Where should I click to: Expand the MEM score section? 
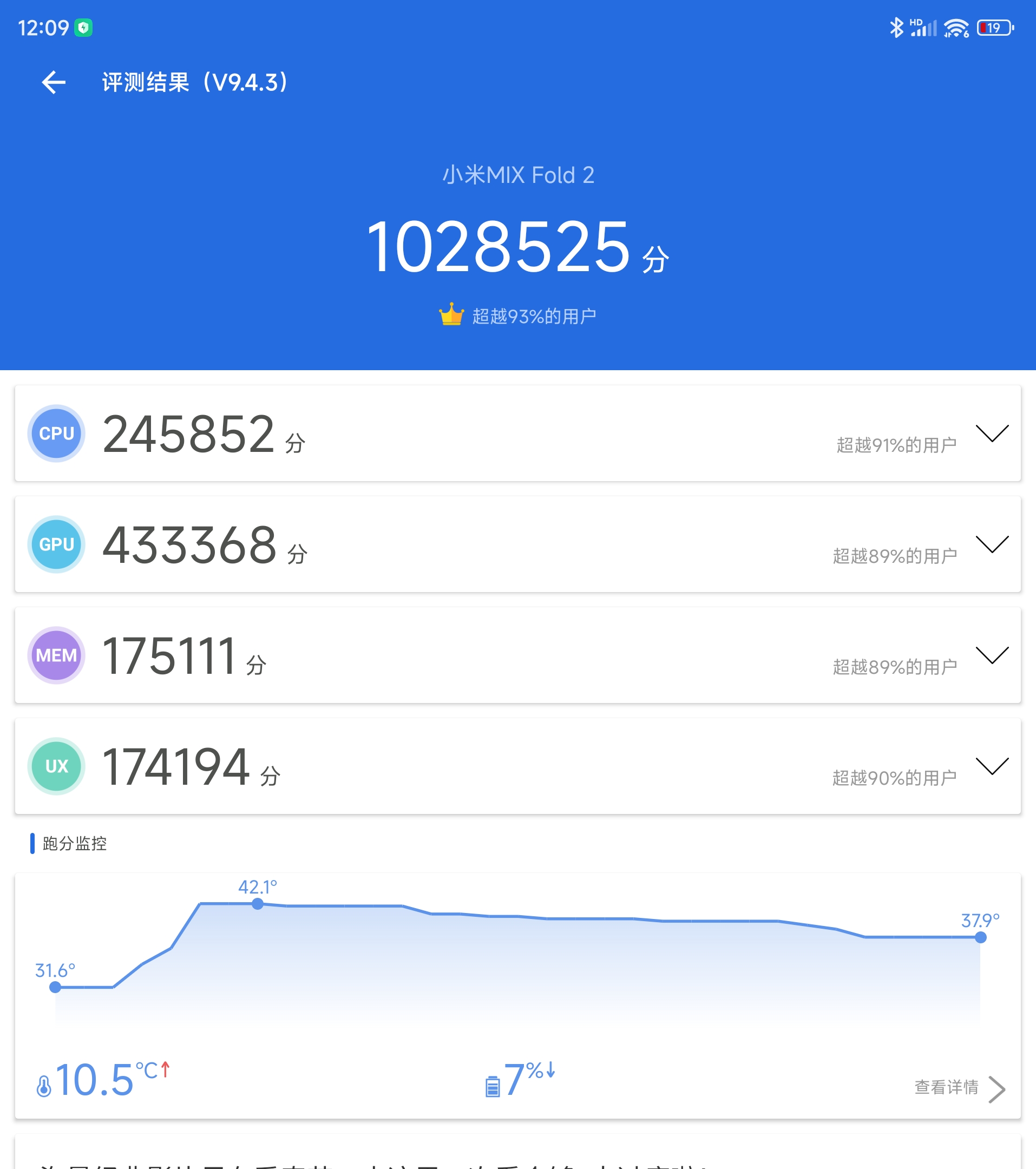(x=992, y=655)
